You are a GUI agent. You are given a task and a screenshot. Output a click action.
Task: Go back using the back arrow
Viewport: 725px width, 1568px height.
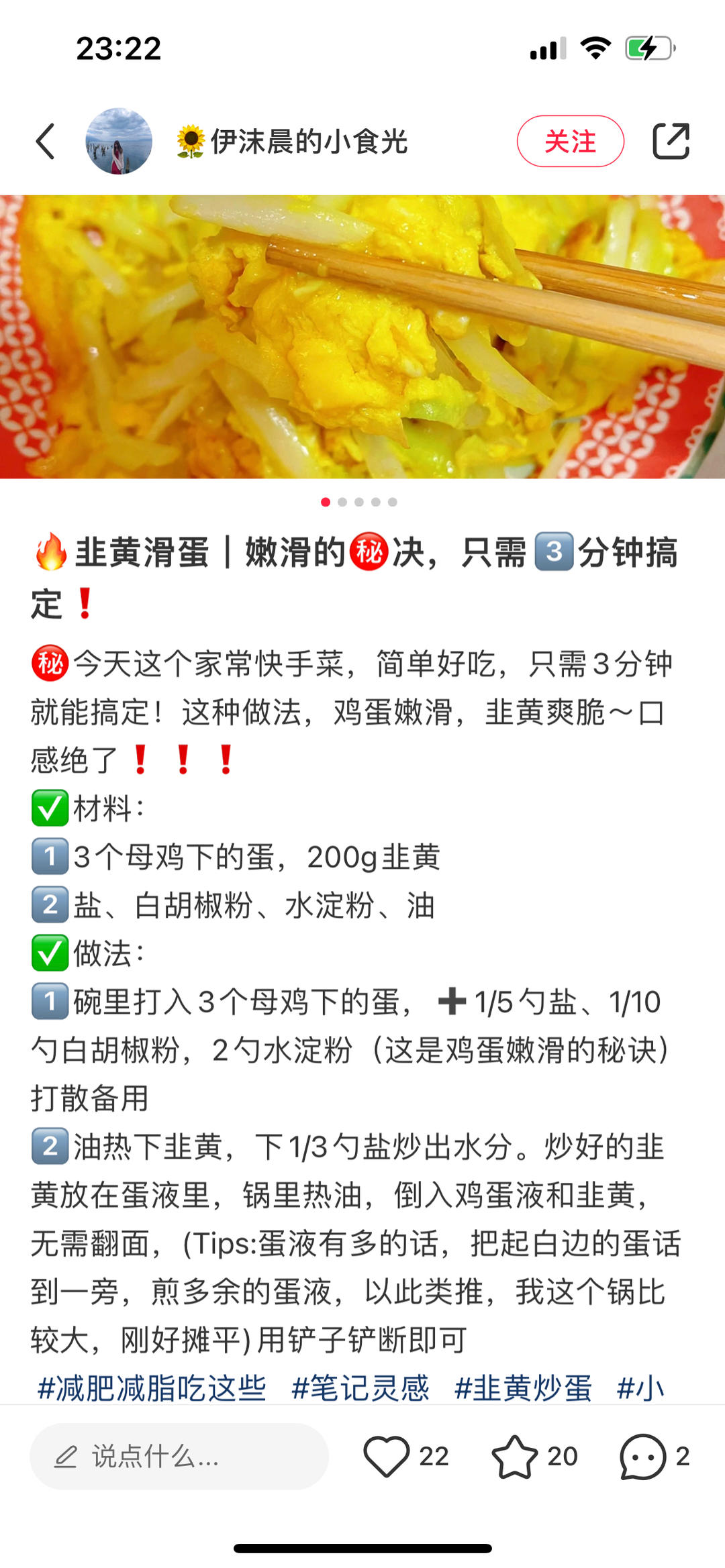click(46, 142)
